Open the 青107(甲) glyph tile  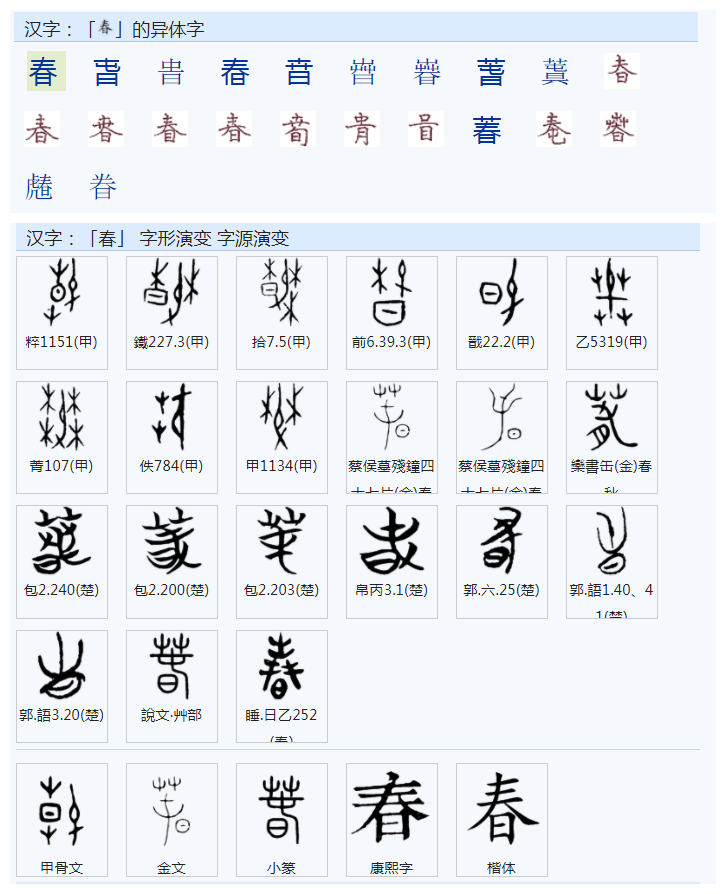[62, 436]
